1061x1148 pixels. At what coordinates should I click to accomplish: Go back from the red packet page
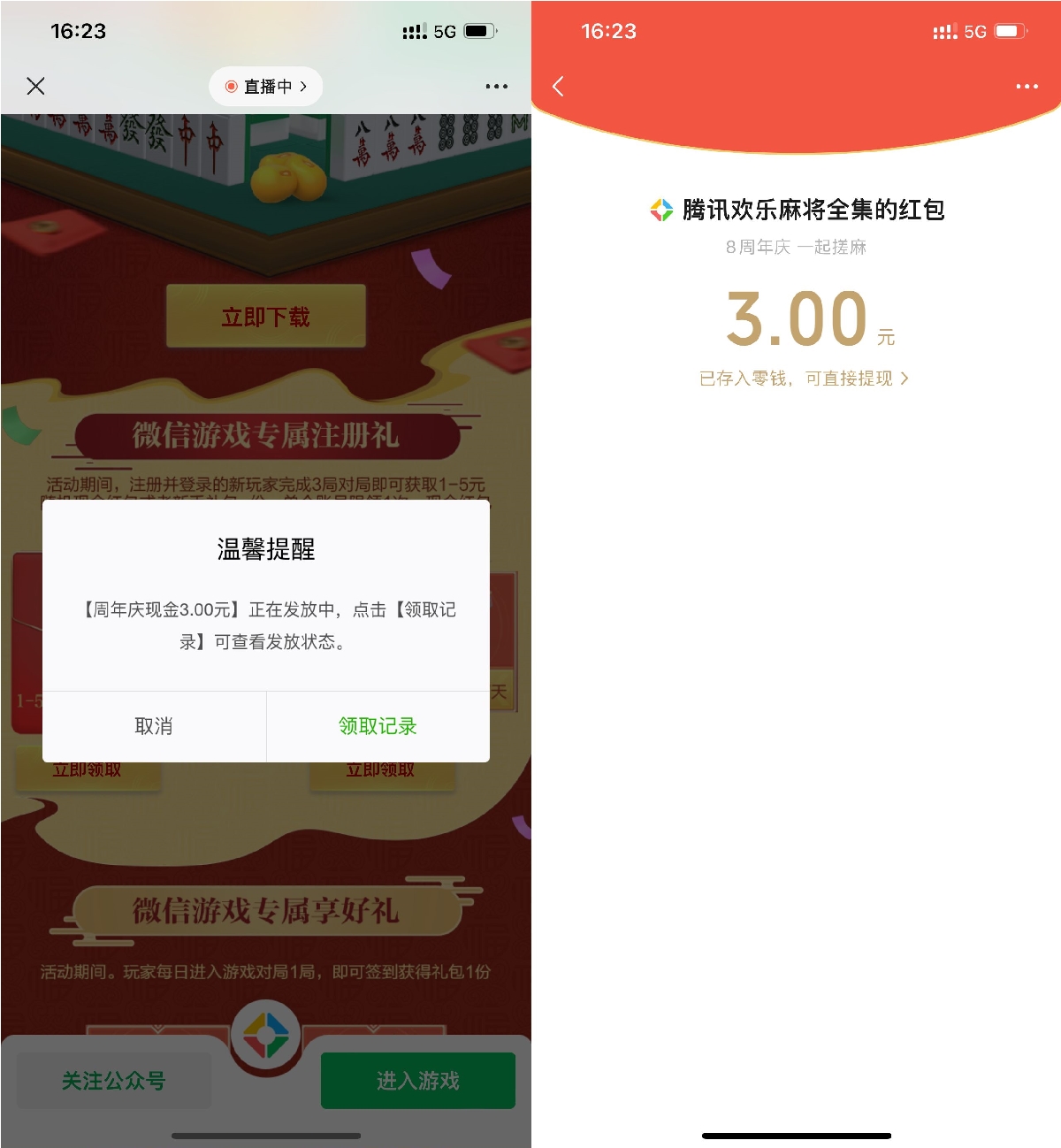click(558, 86)
